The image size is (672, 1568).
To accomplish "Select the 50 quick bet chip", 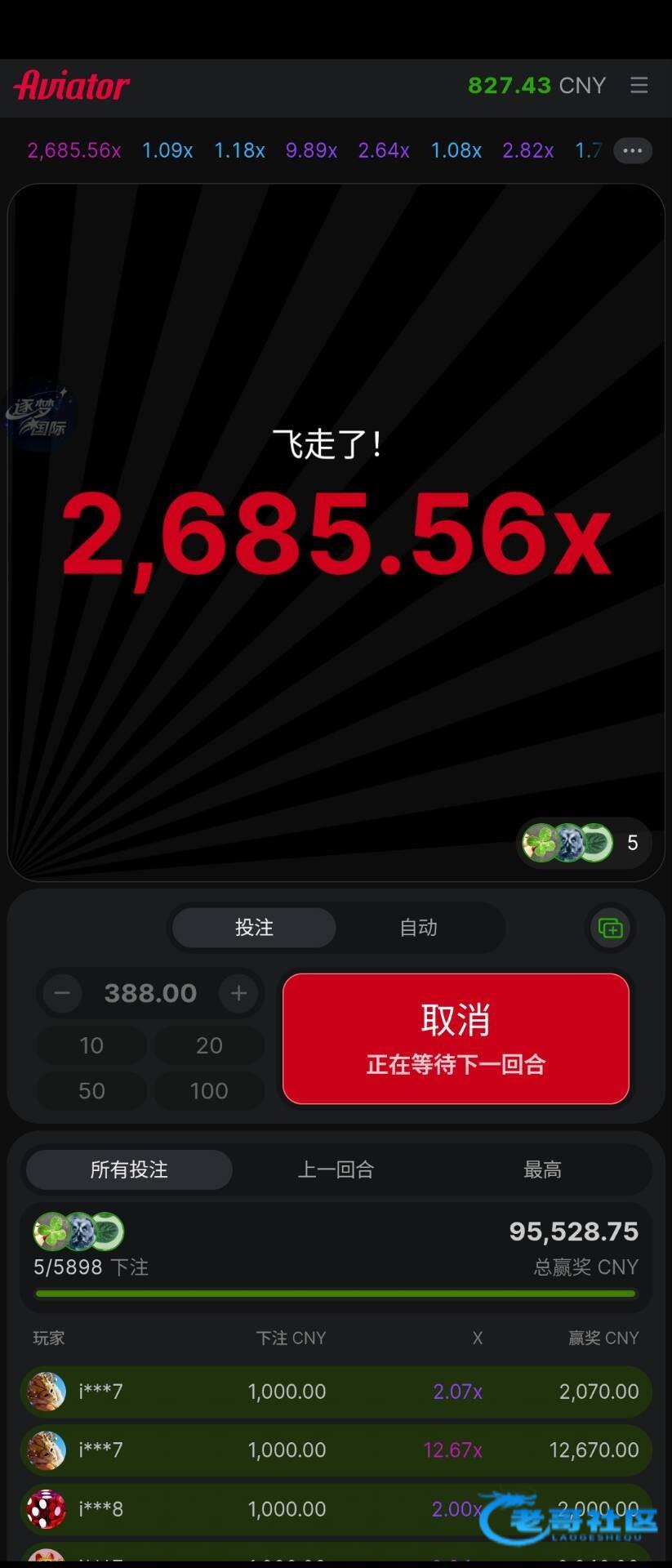I will click(91, 1091).
